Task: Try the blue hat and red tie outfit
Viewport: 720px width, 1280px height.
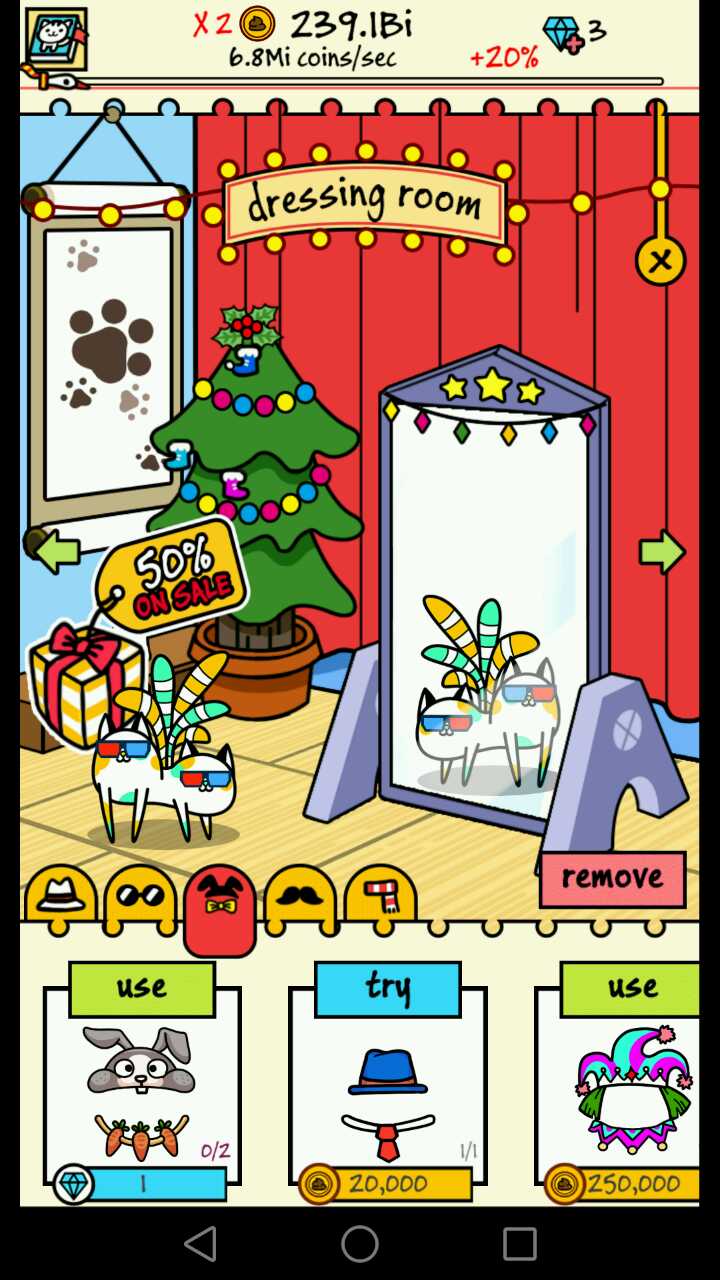Action: pos(388,988)
